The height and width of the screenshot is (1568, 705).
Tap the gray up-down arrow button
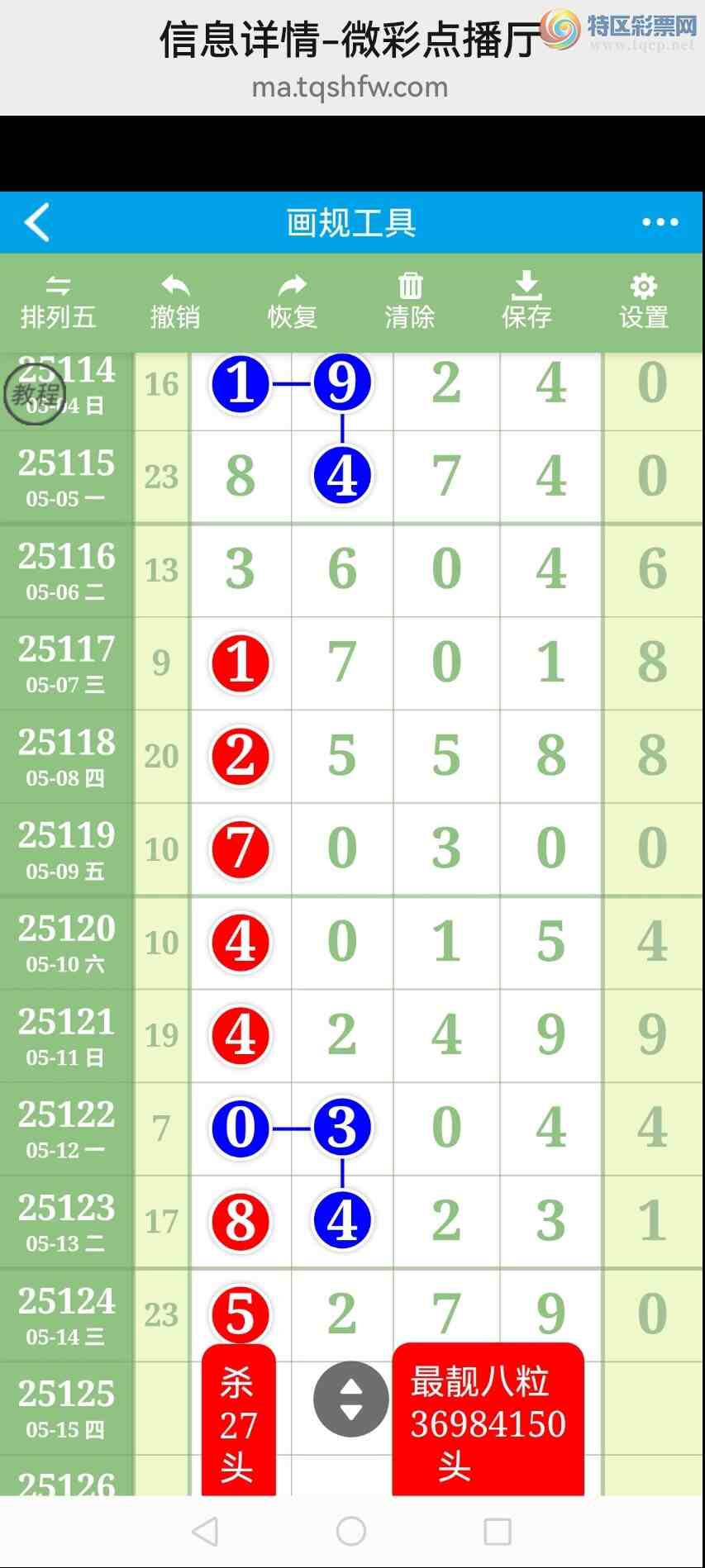pyautogui.click(x=351, y=1399)
